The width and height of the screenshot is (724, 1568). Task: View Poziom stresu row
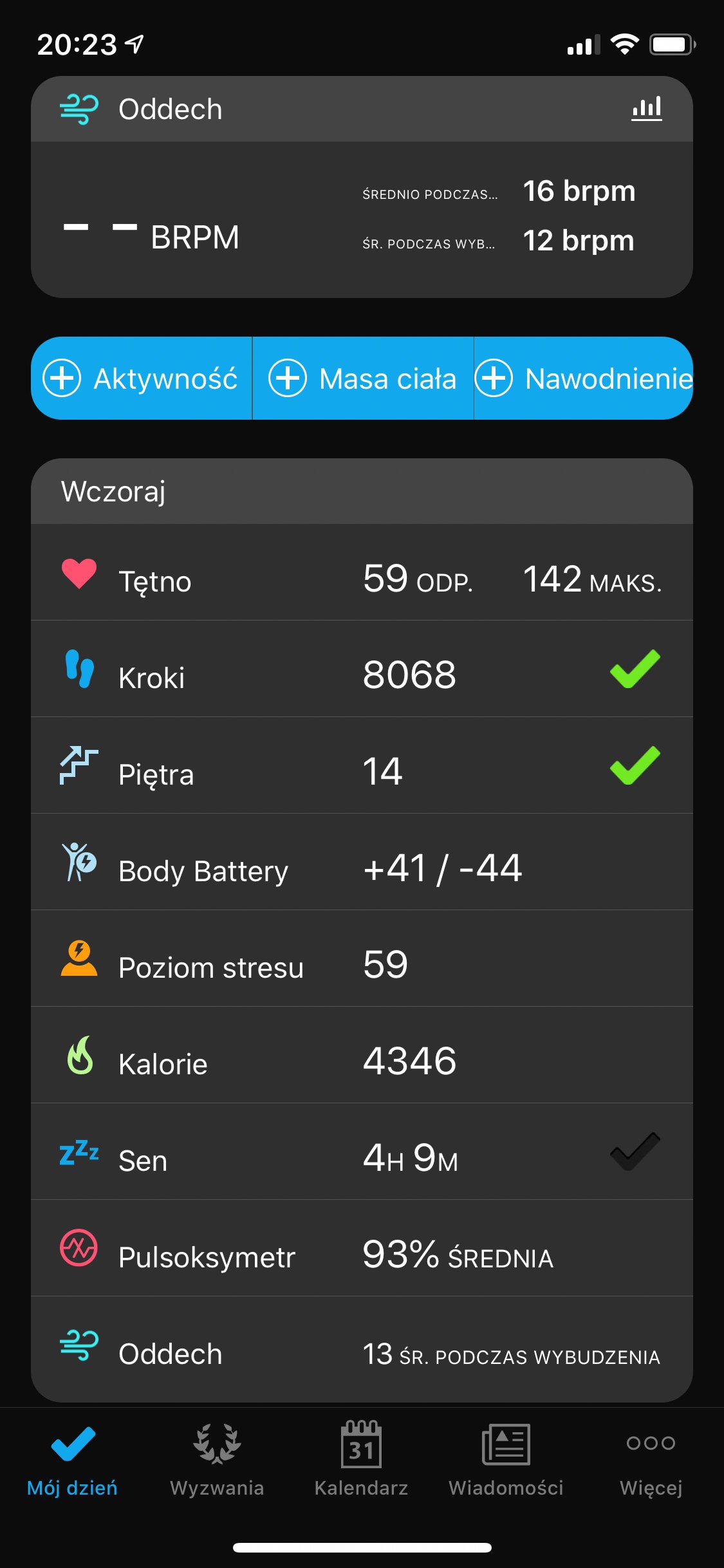(362, 958)
